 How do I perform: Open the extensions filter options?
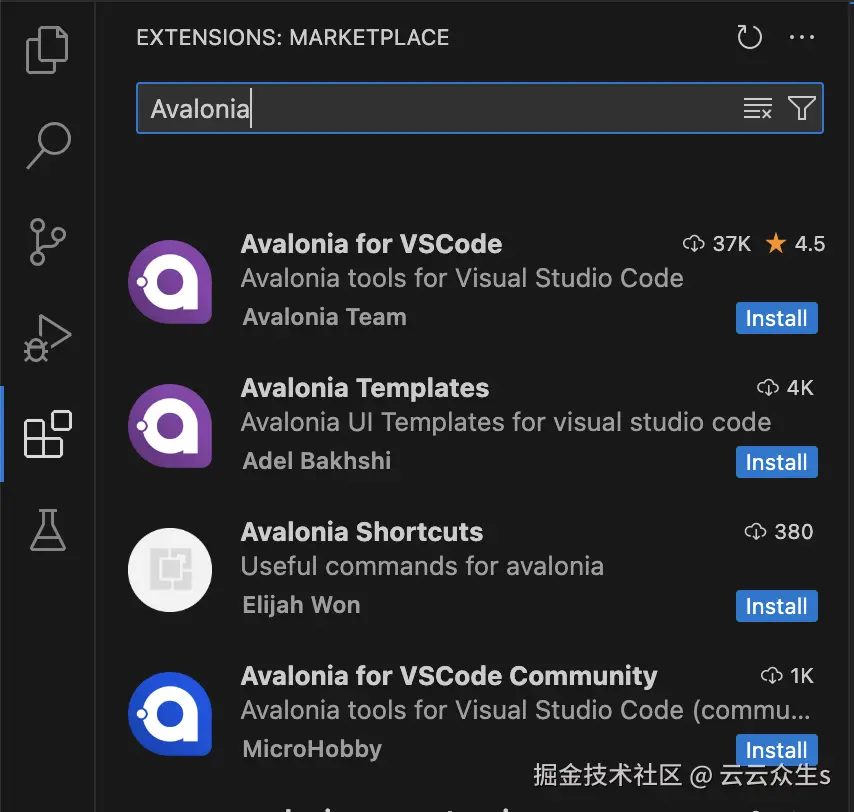point(801,108)
